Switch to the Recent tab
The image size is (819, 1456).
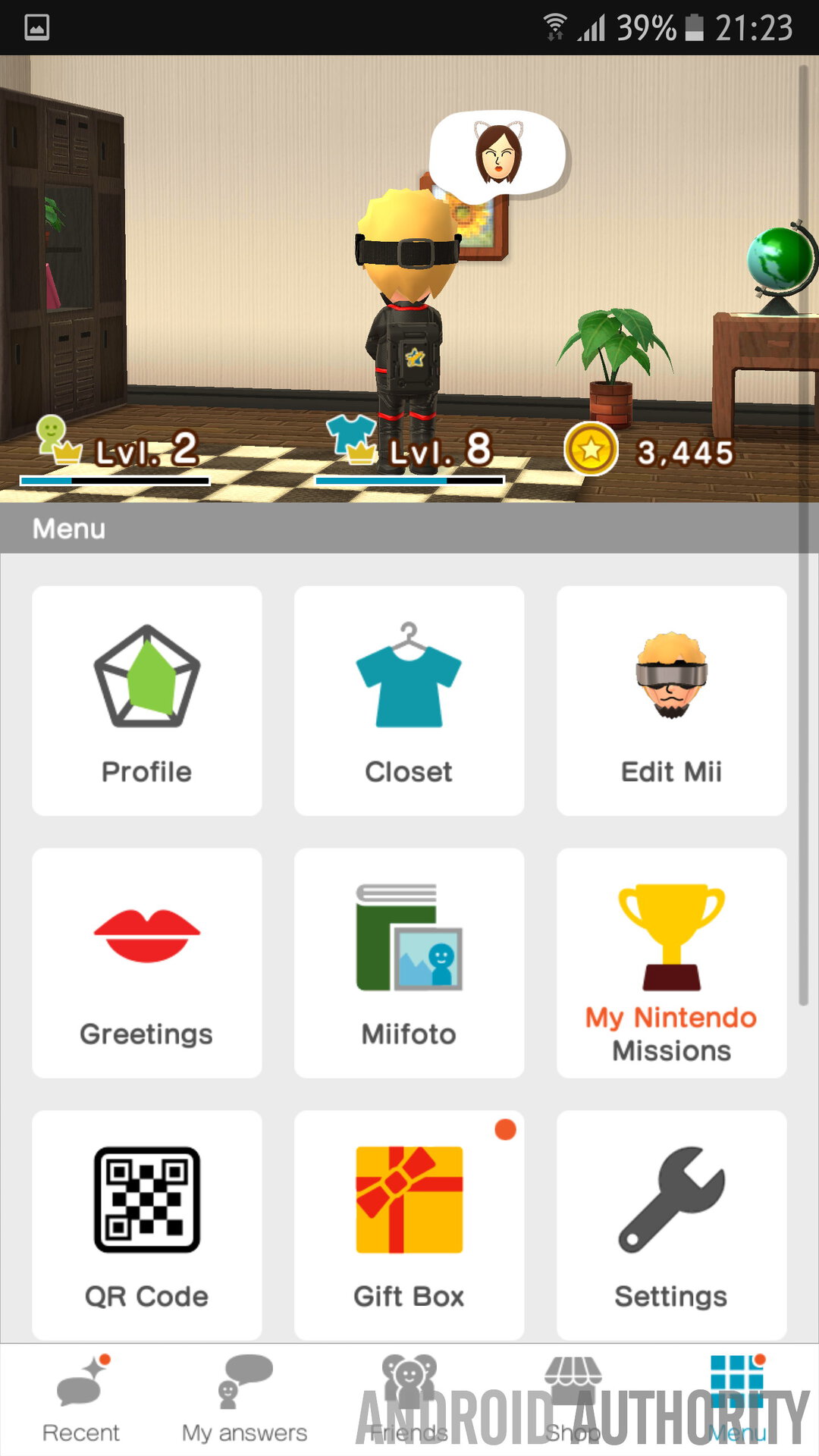[81, 1399]
